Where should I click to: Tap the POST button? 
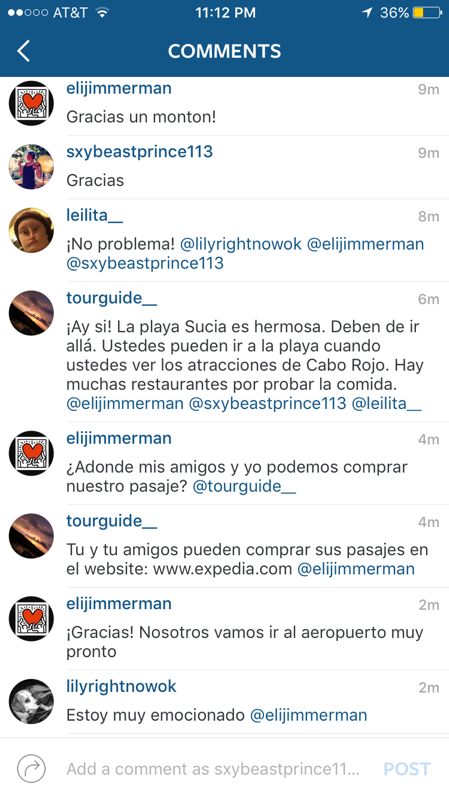coord(407,769)
